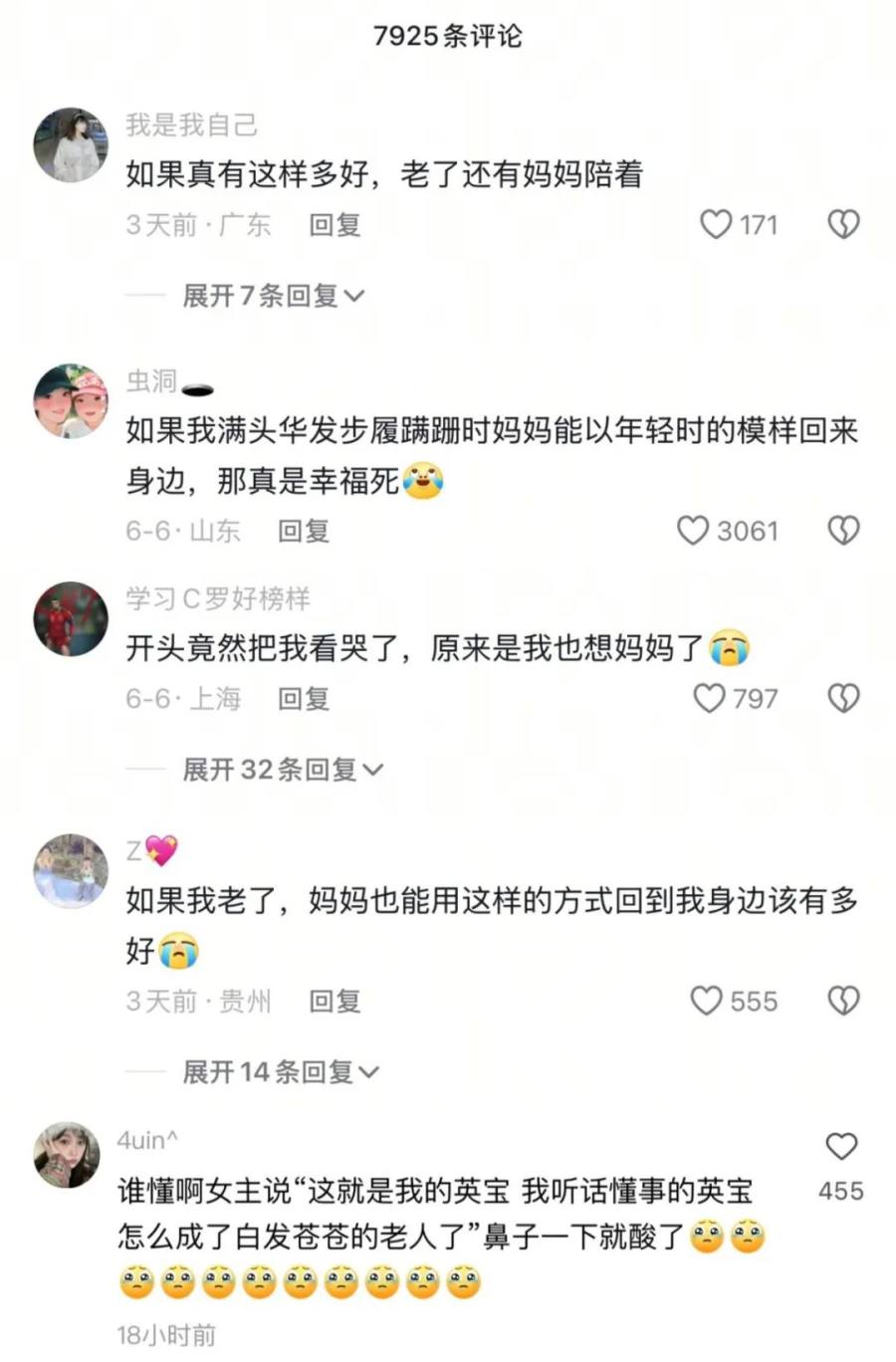Dislike 学习C罗好榜样's comment
This screenshot has width=896, height=1362.
click(843, 698)
